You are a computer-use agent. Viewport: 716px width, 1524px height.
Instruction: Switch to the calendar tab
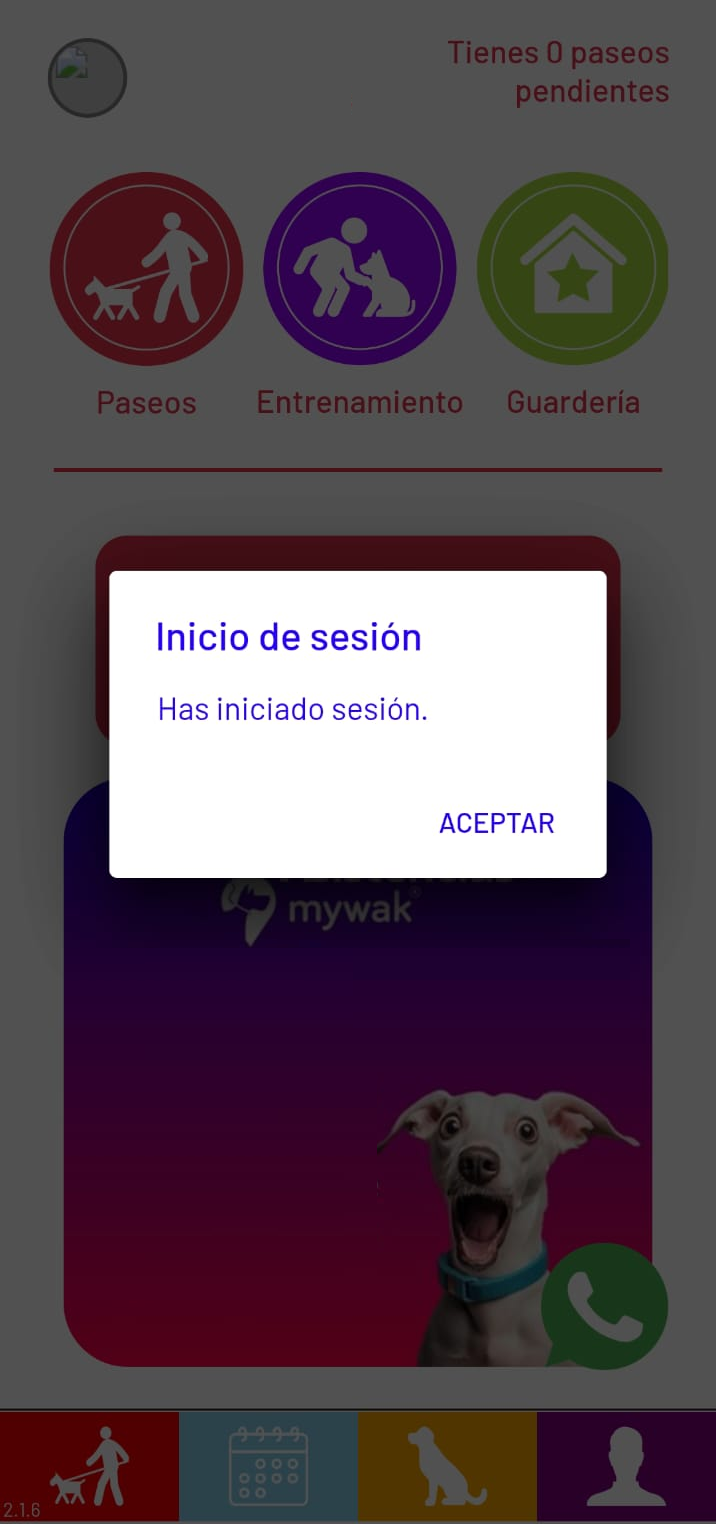point(268,1466)
